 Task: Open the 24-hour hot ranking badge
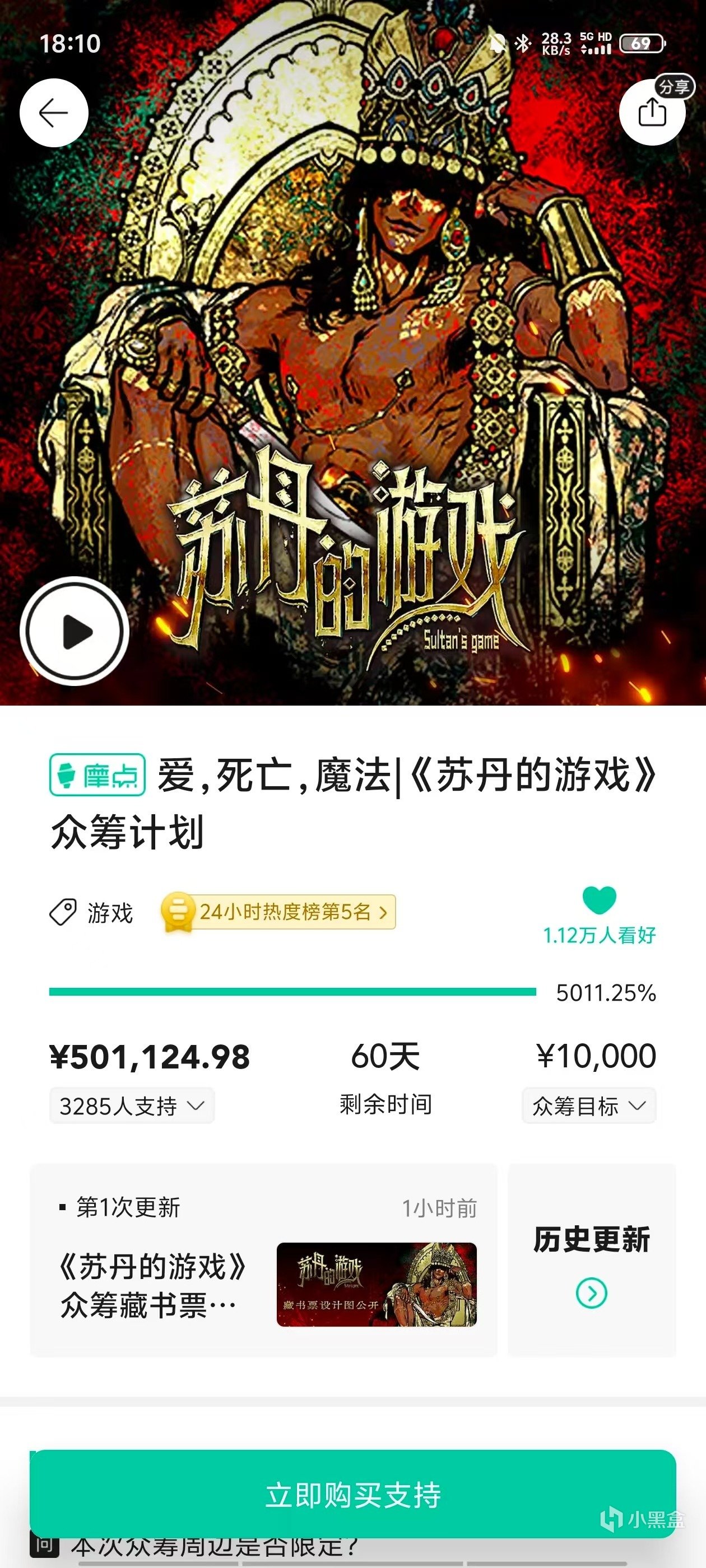[x=280, y=912]
